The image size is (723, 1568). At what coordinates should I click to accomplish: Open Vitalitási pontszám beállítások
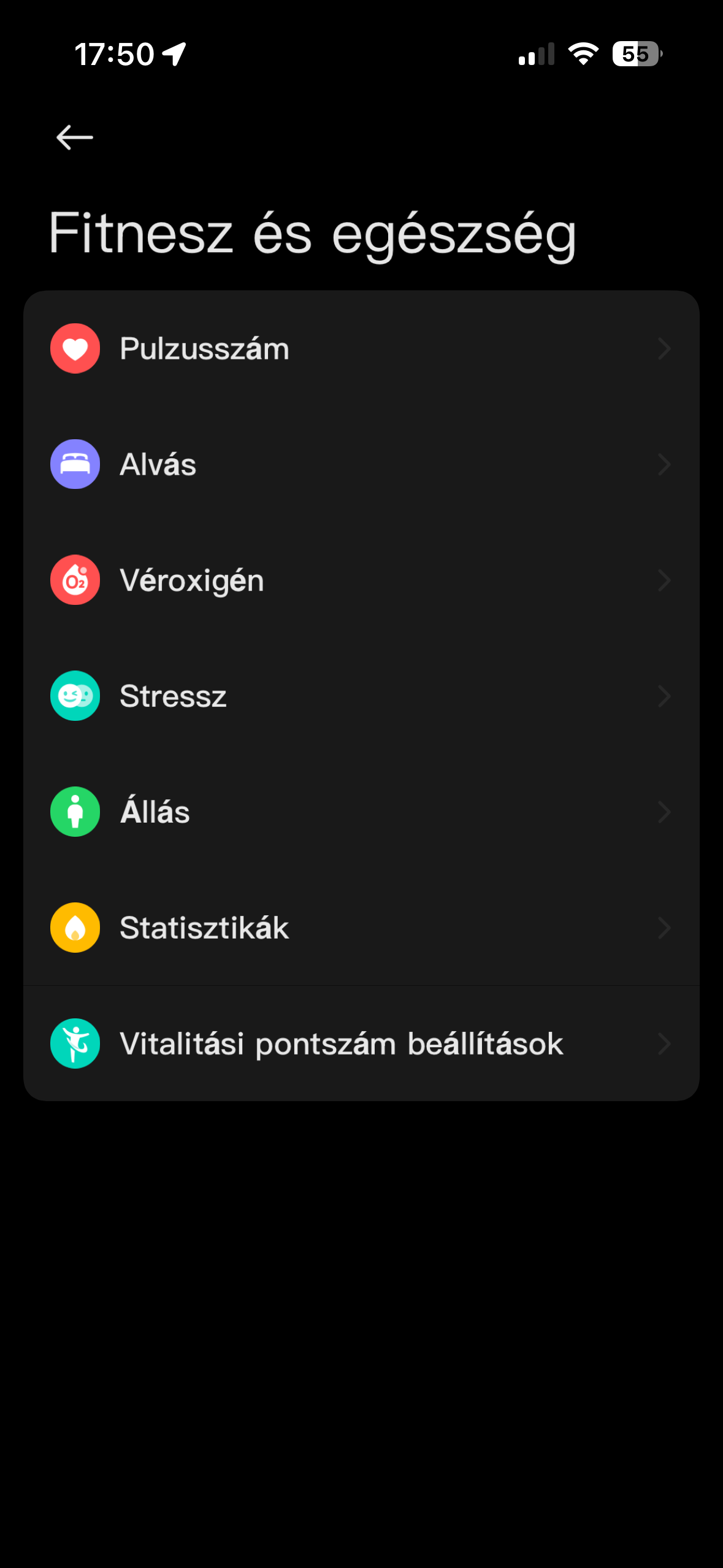point(361,1043)
